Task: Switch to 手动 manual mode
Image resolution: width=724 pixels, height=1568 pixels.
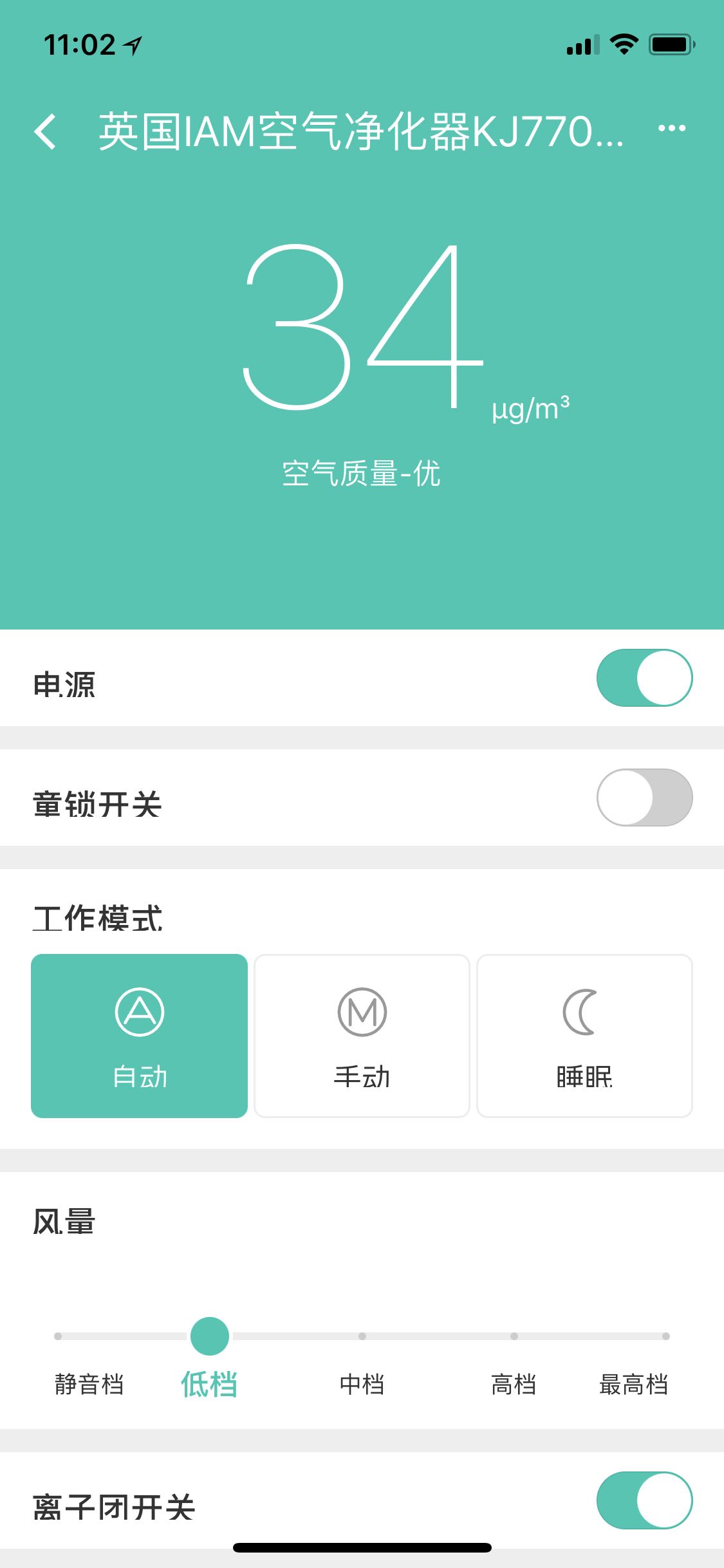Action: pyautogui.click(x=362, y=1036)
